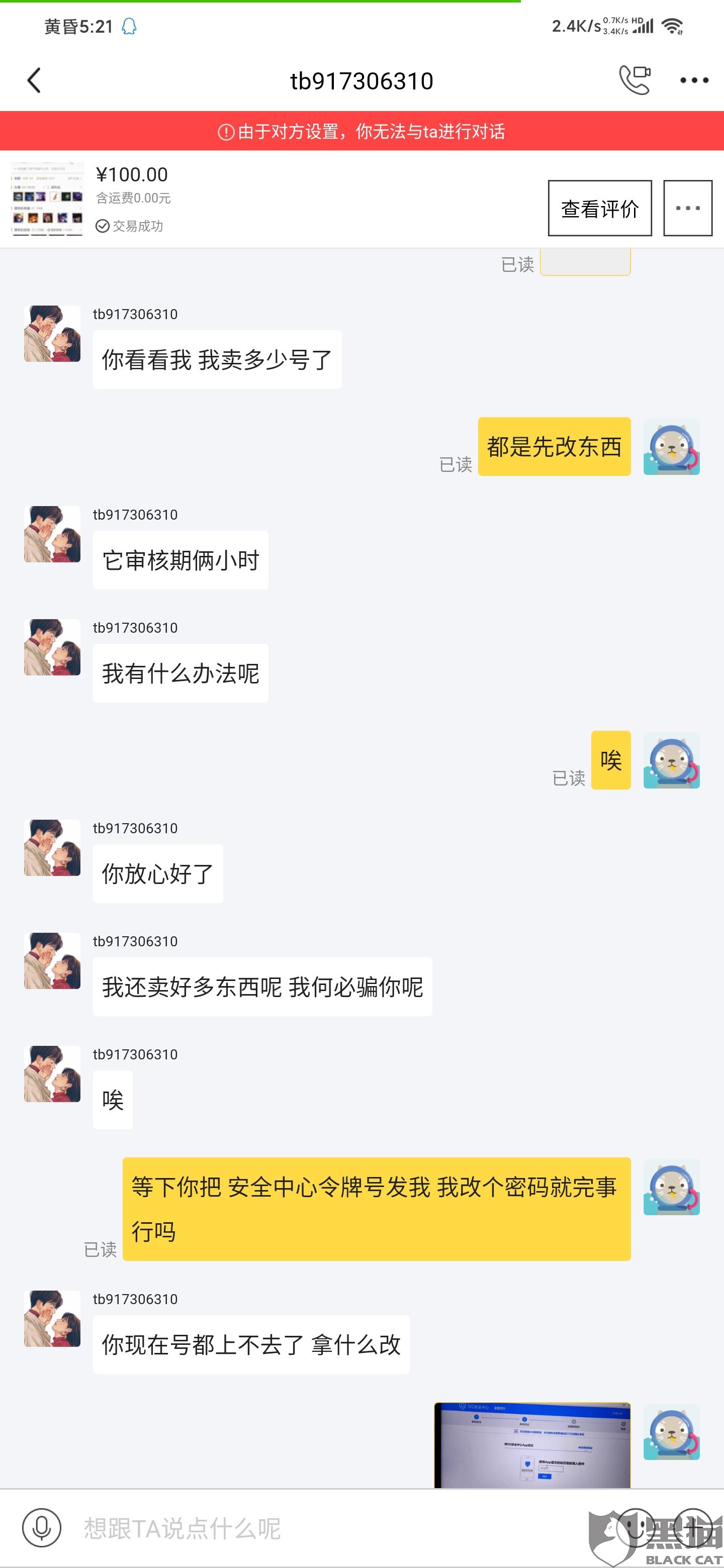This screenshot has height=1568, width=724.
Task: Tap the 查看评价 button
Action: click(x=599, y=208)
